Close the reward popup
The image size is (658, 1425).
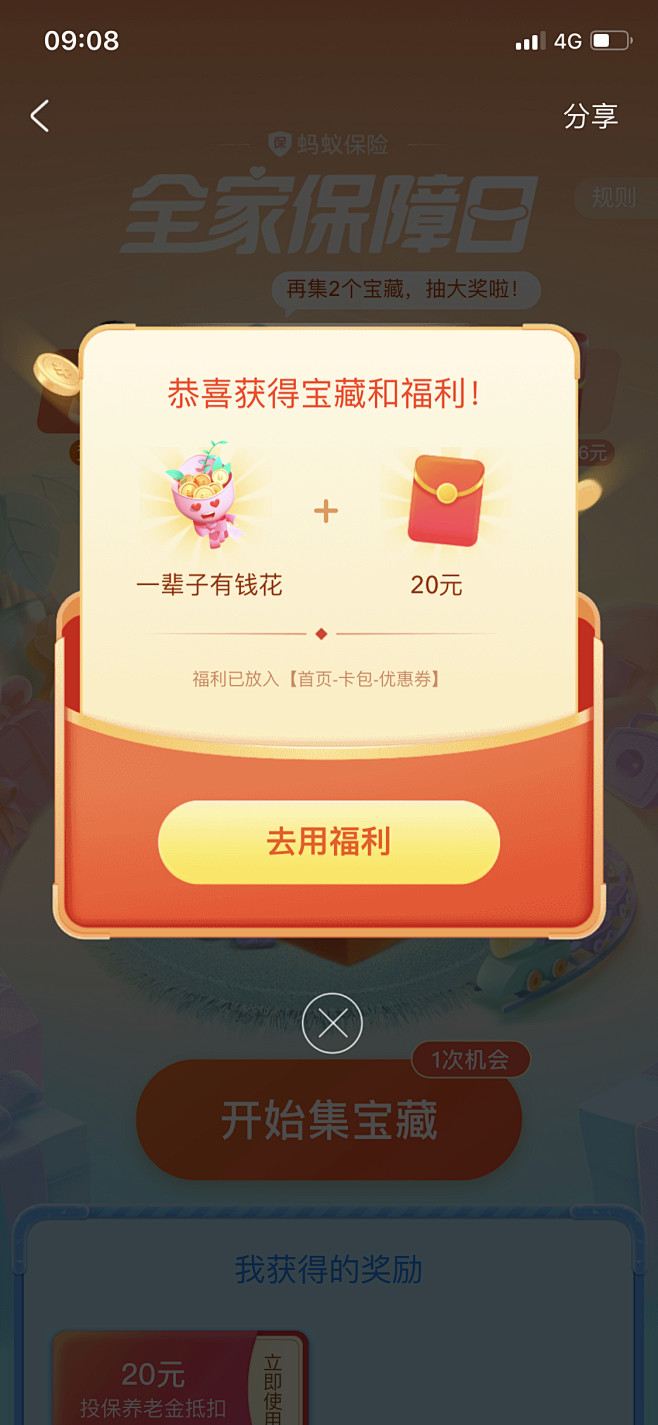332,1023
